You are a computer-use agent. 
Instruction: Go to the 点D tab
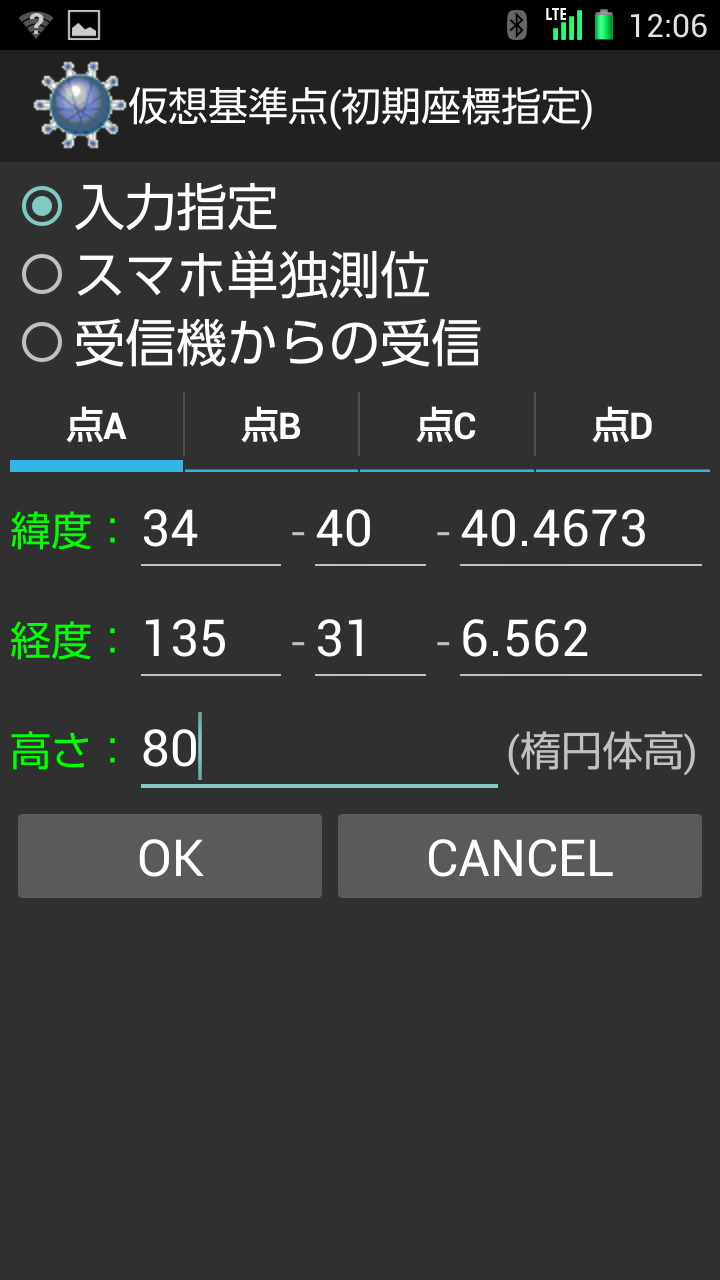coord(623,427)
